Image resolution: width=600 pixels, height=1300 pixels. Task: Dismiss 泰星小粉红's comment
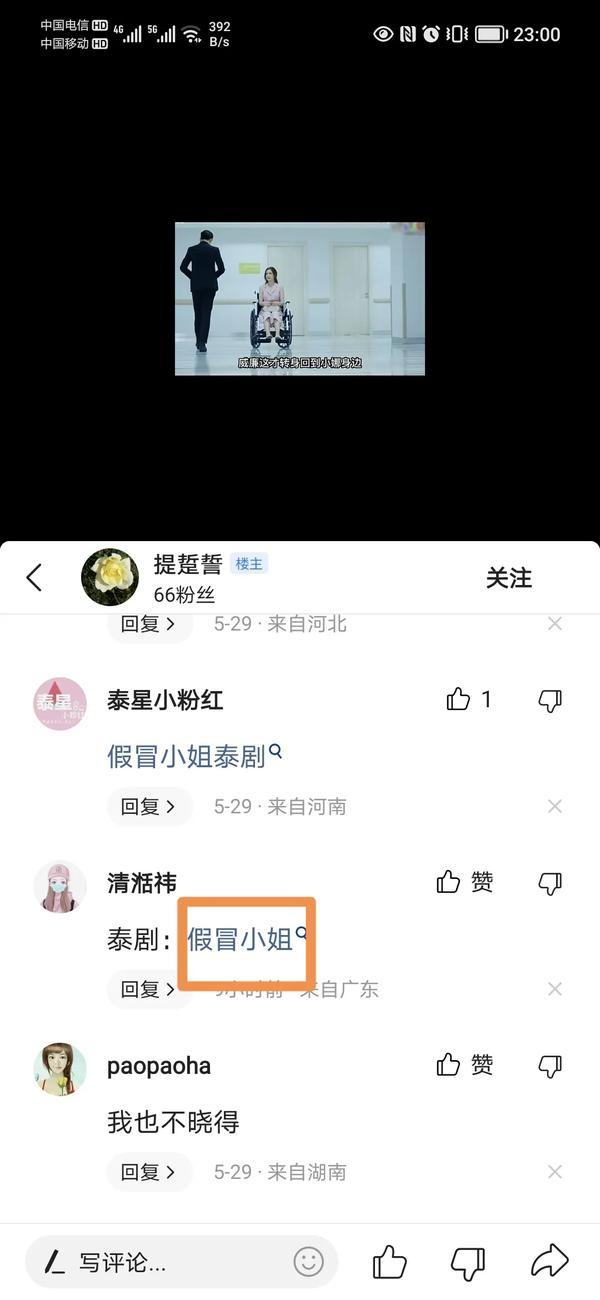[555, 806]
